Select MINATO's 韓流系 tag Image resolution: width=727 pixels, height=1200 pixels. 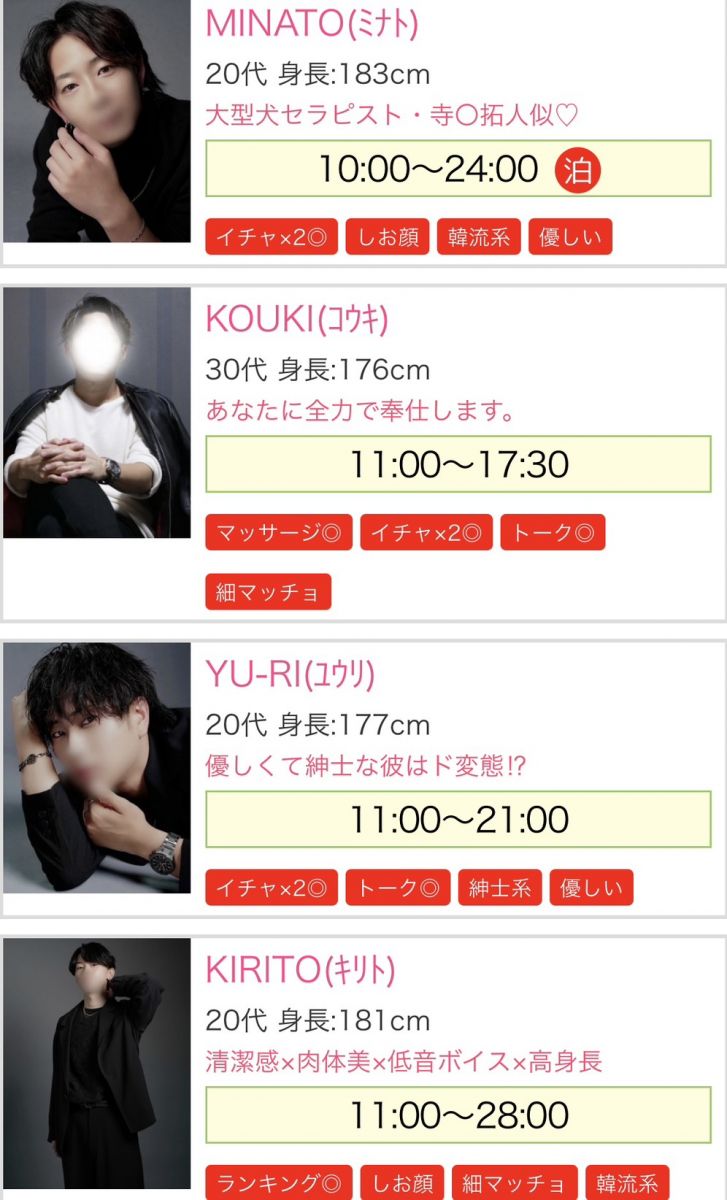(478, 238)
